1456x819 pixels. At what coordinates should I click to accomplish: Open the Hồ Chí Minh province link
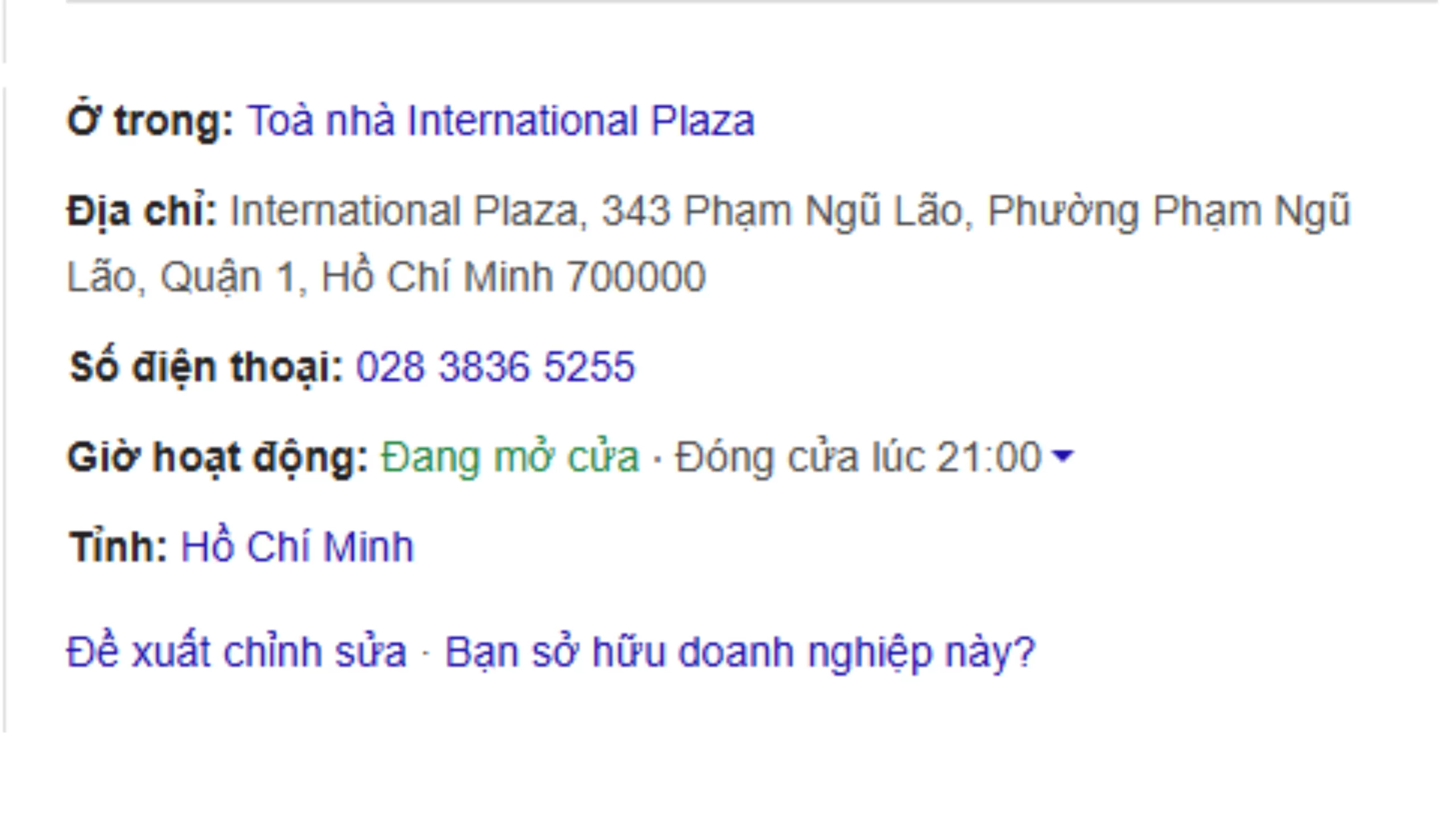click(x=297, y=547)
